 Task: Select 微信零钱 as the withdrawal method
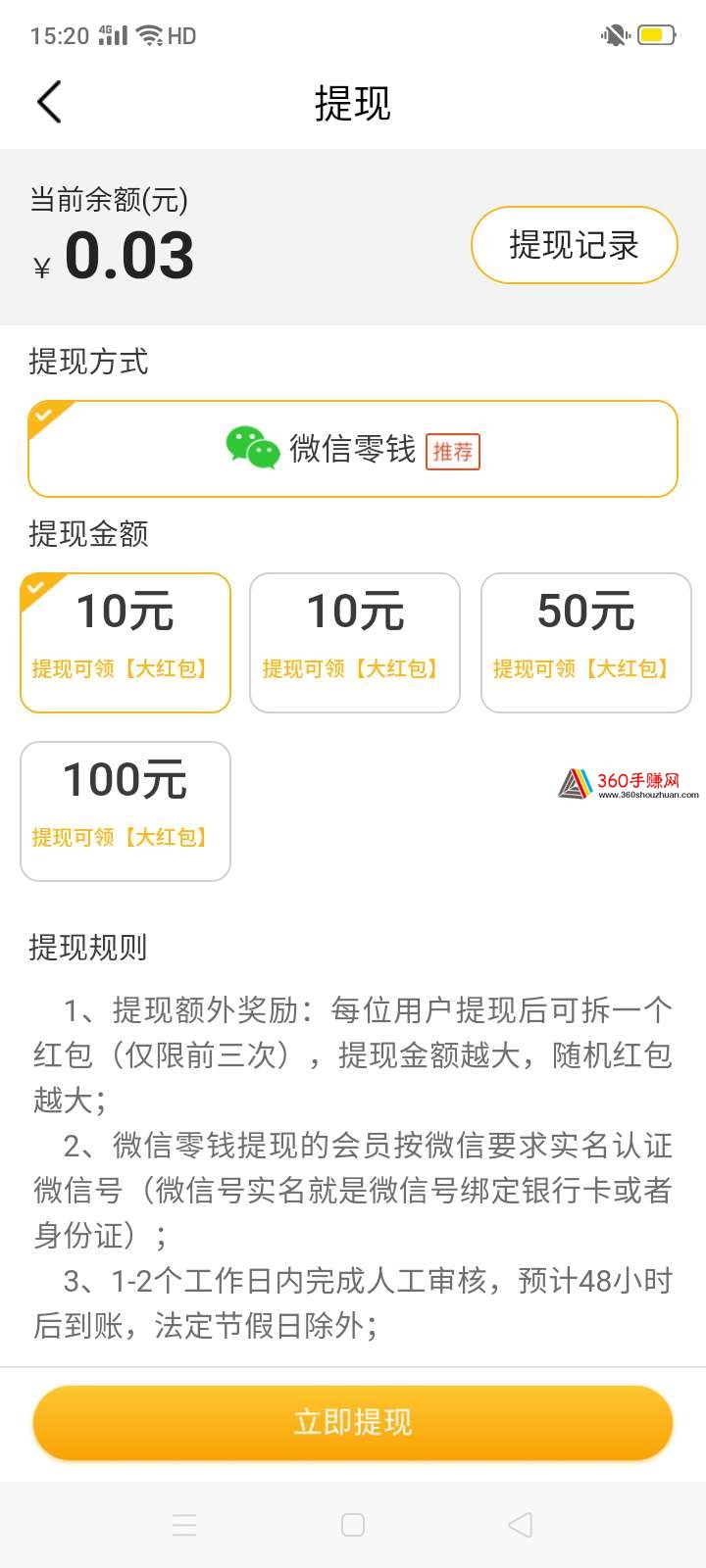353,449
